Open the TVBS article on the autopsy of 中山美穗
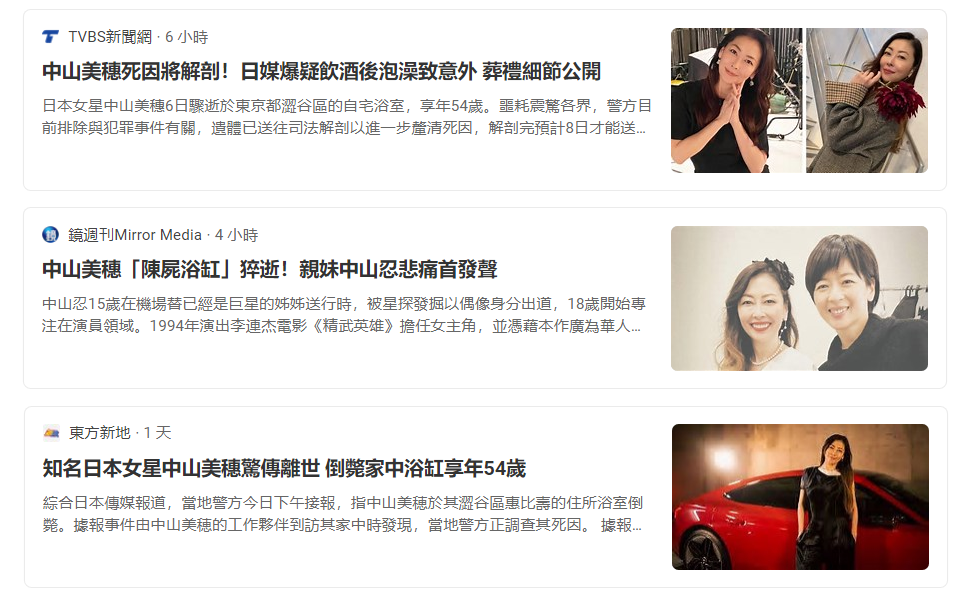The width and height of the screenshot is (972, 602). 321,72
